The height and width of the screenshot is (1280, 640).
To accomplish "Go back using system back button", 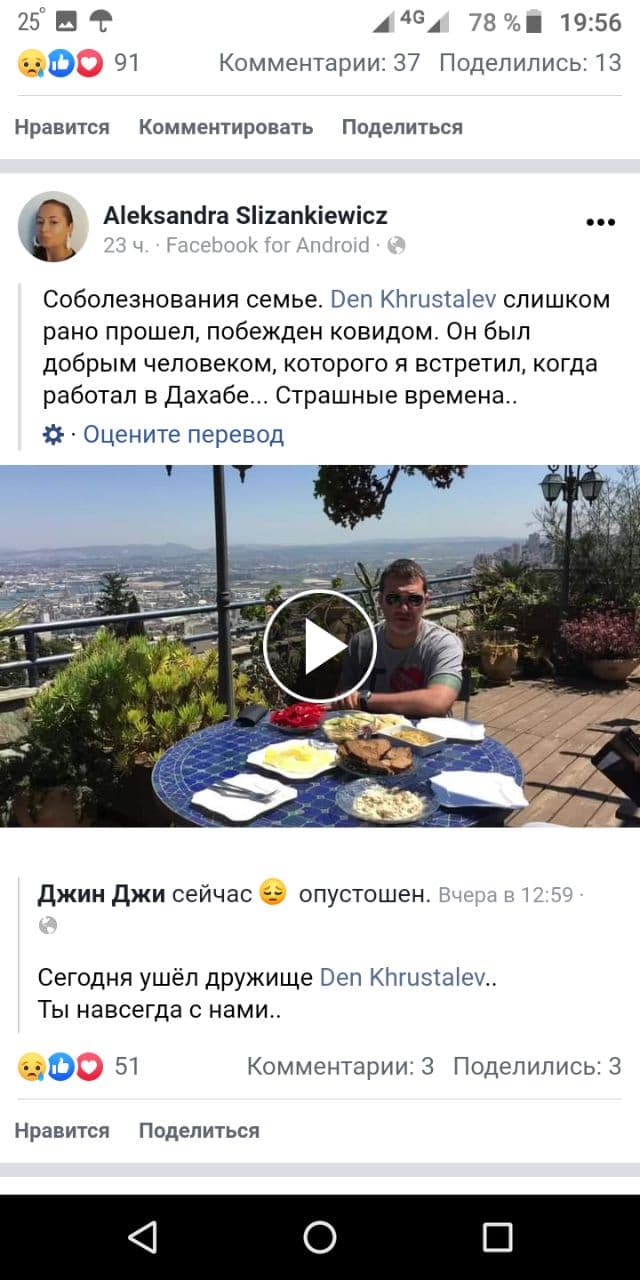I will click(143, 1237).
